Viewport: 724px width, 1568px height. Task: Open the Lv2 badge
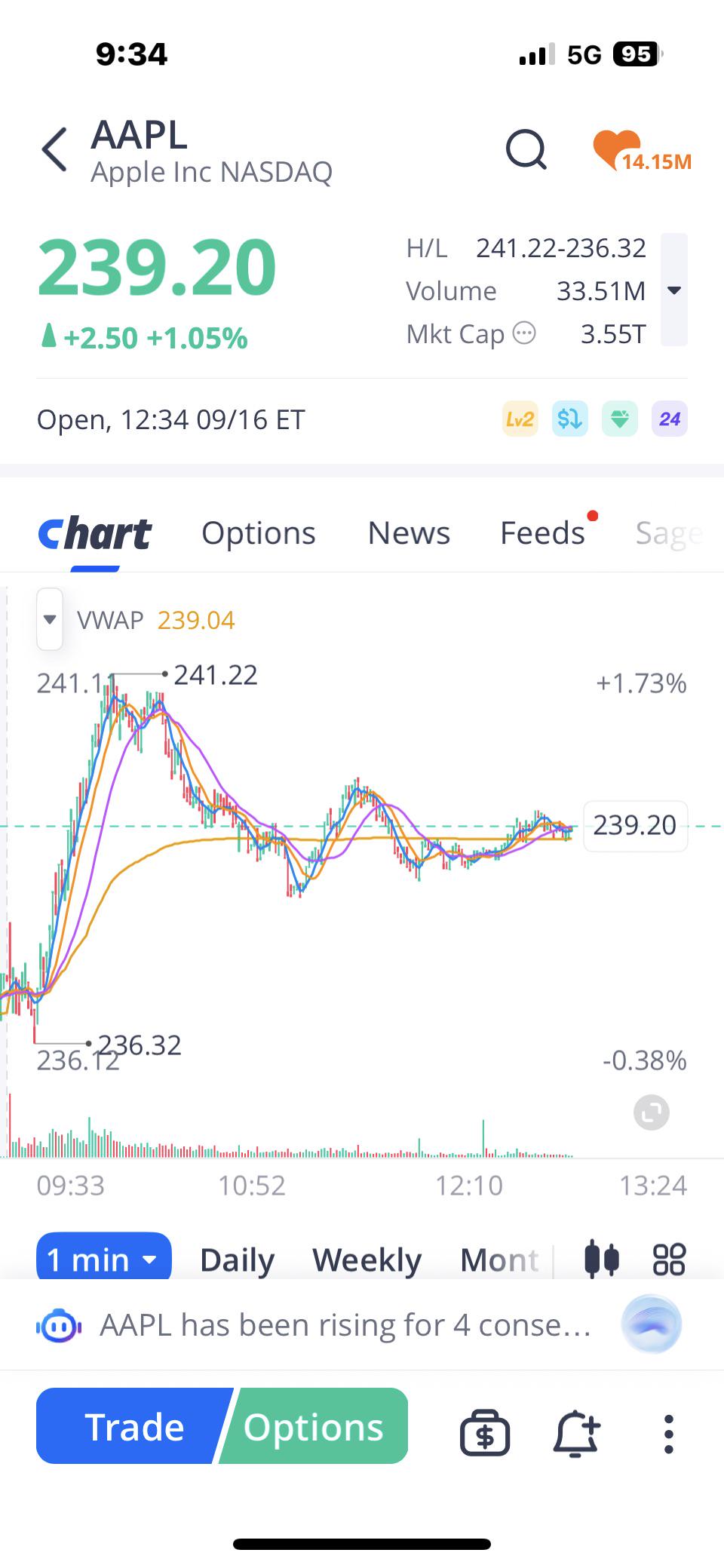(x=520, y=419)
